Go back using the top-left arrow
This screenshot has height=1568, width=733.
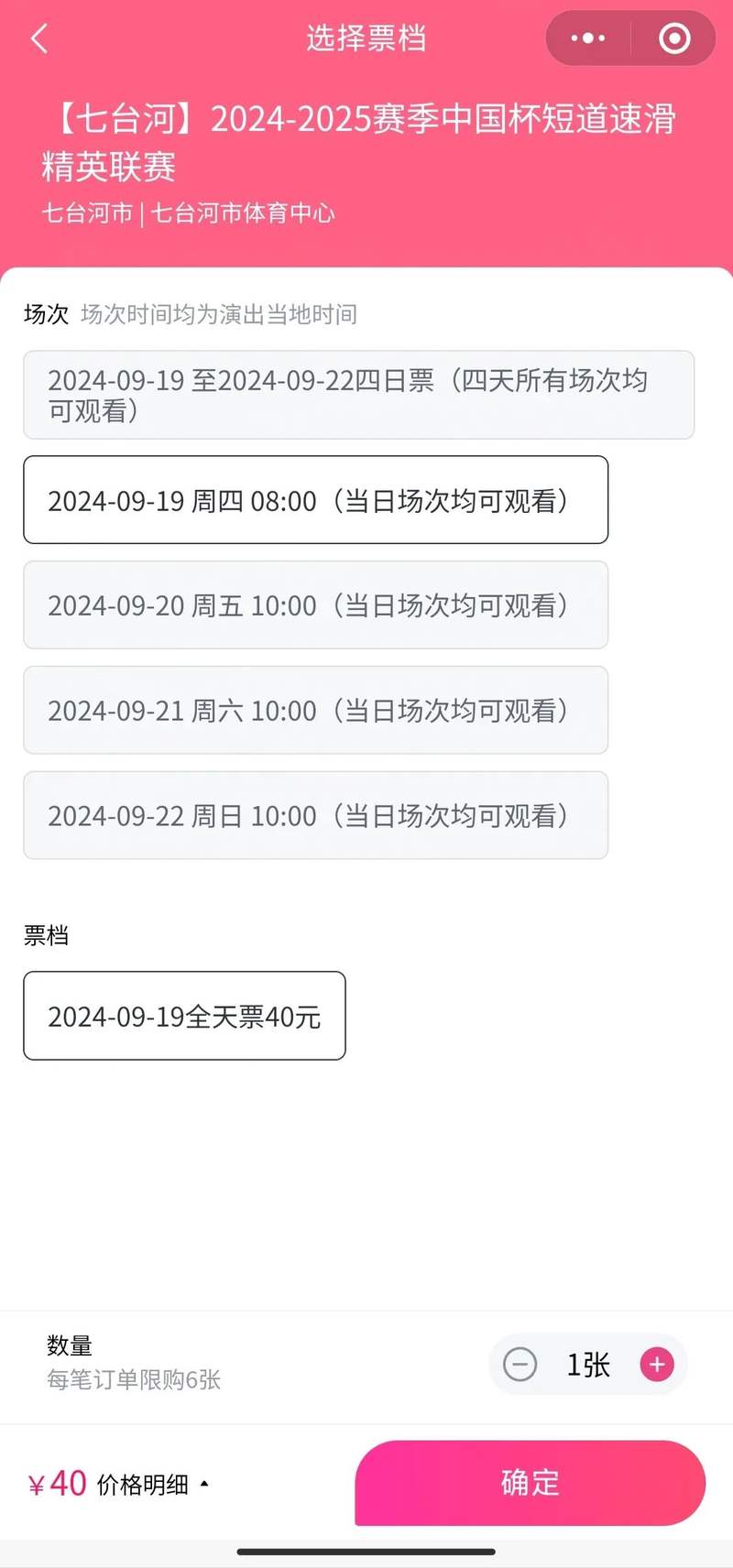[39, 38]
